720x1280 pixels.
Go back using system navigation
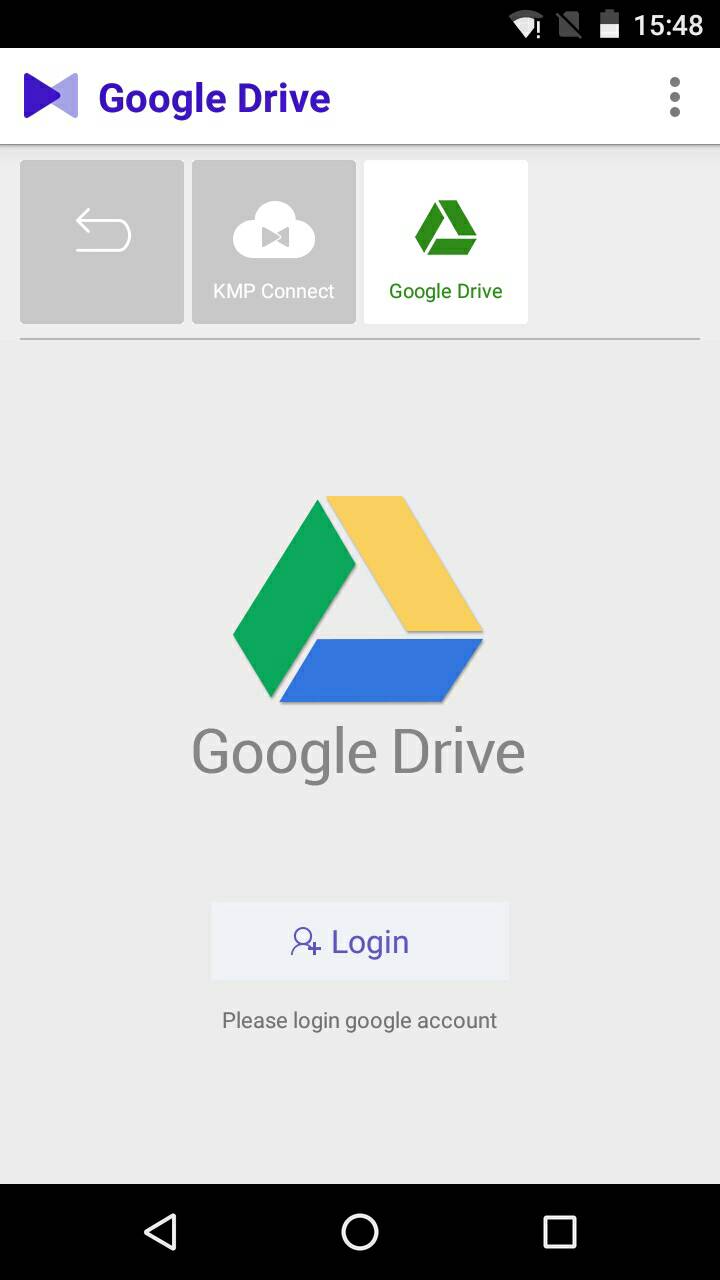coord(160,1232)
